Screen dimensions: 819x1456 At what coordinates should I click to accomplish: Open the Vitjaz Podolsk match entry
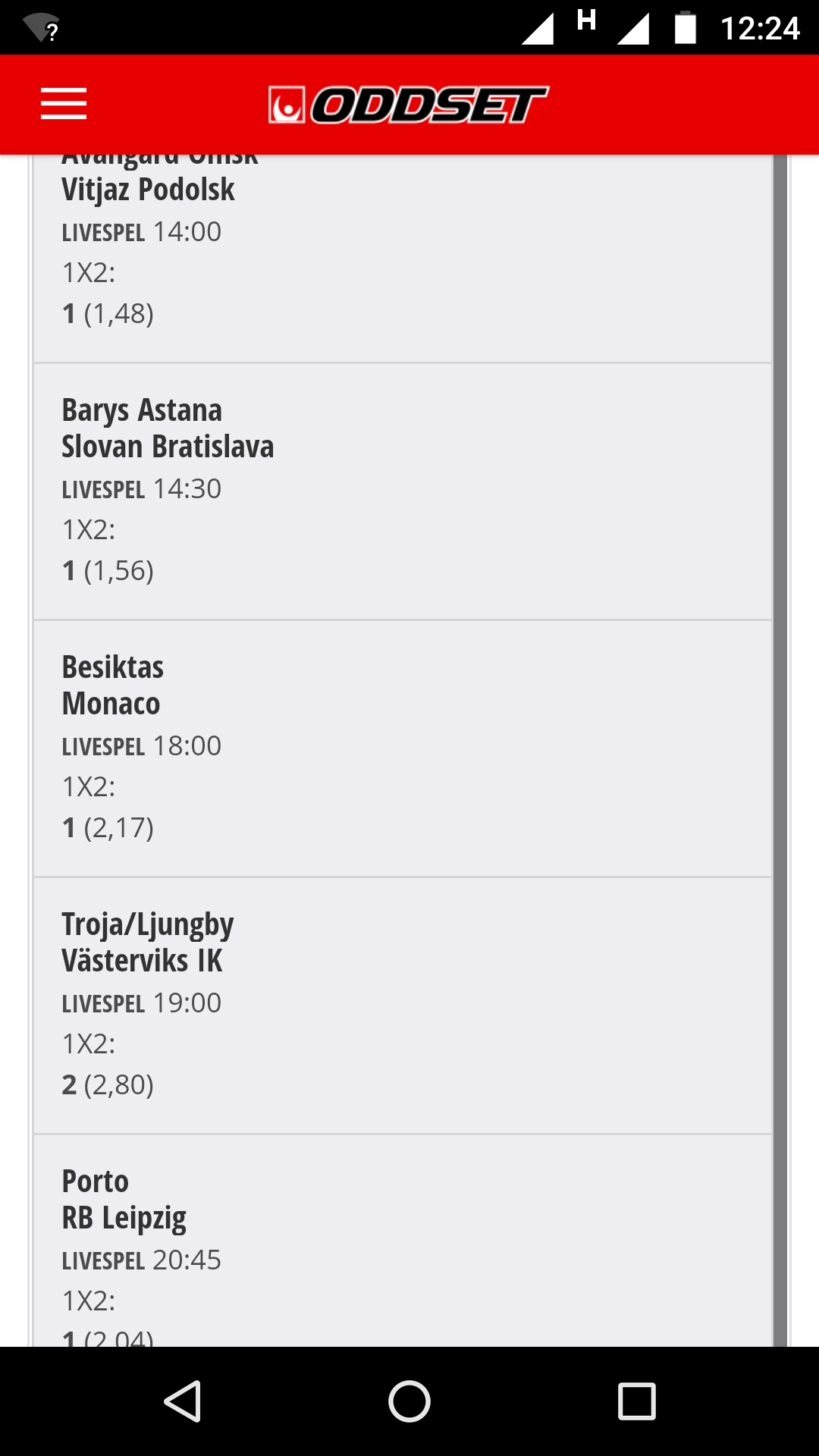403,259
